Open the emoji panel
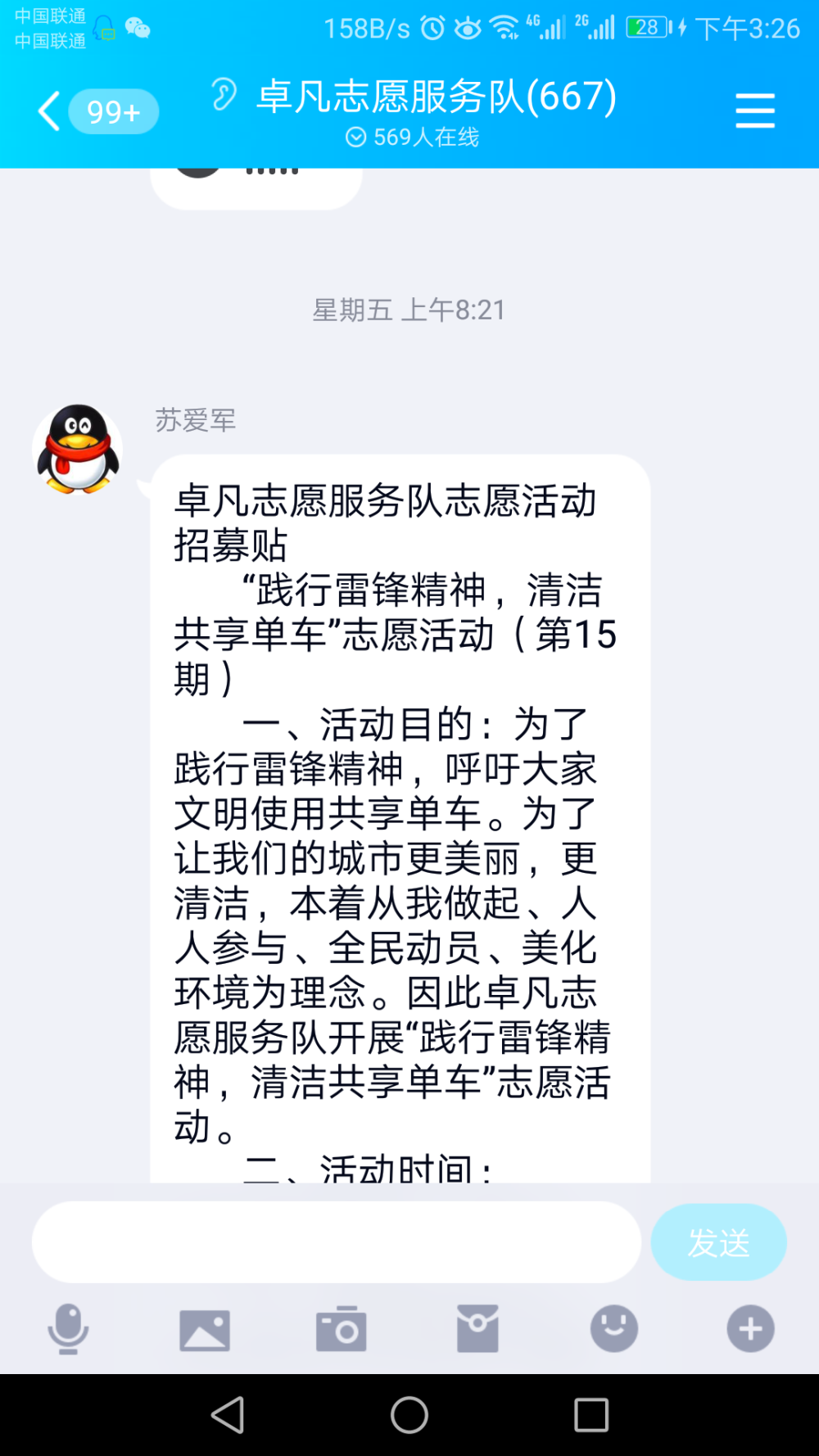 click(614, 1328)
